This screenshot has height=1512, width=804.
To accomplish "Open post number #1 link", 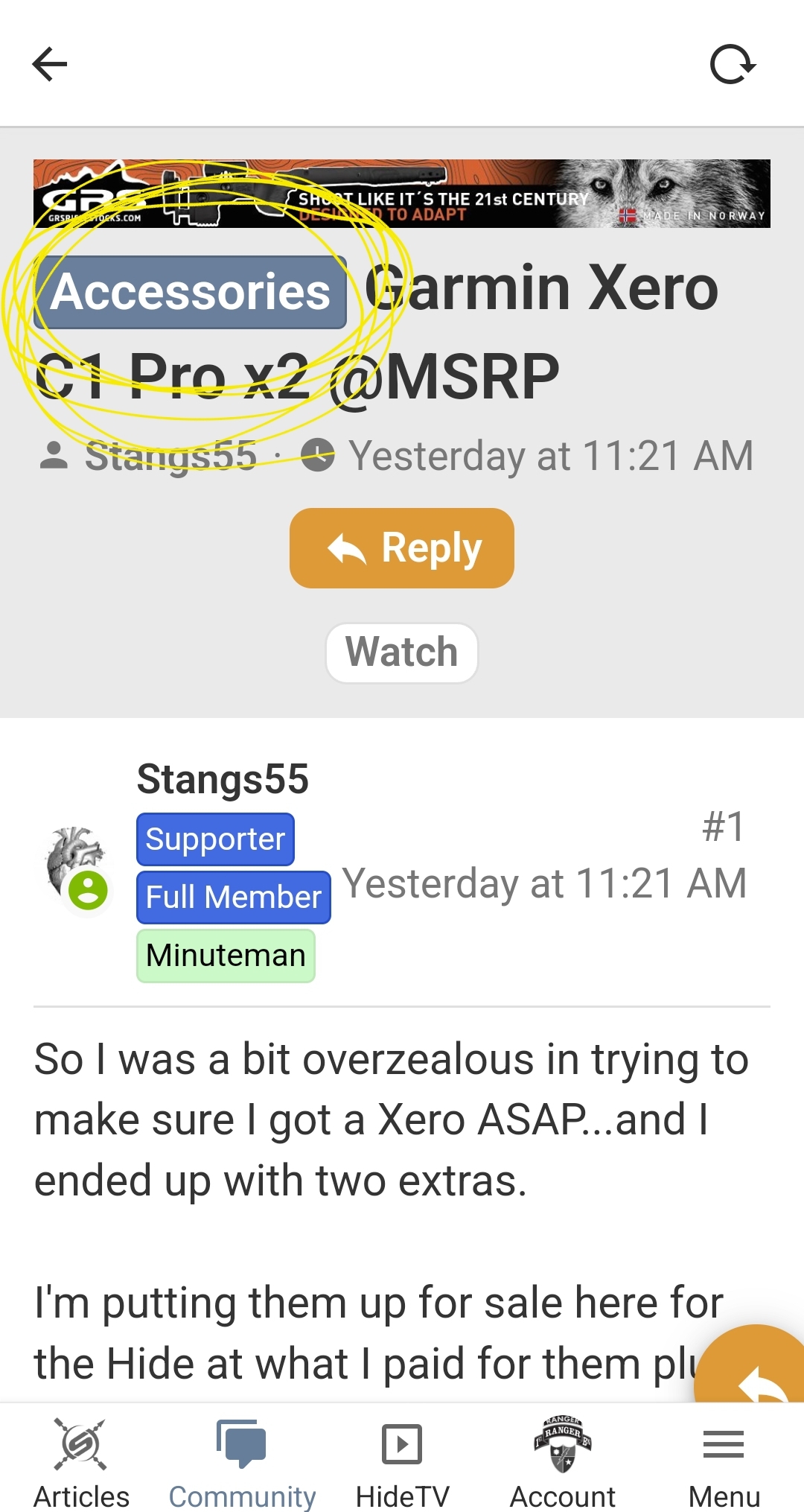I will pos(724,827).
